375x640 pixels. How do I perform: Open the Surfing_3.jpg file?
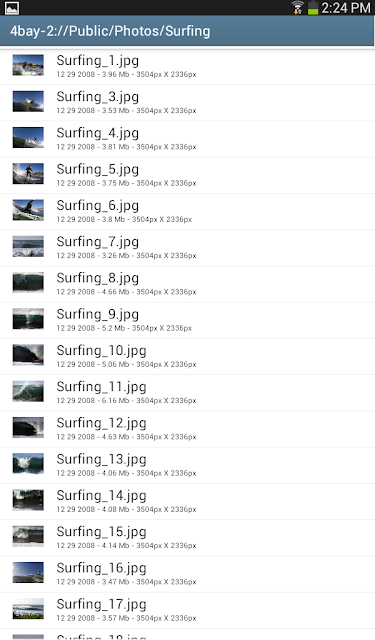pyautogui.click(x=187, y=103)
